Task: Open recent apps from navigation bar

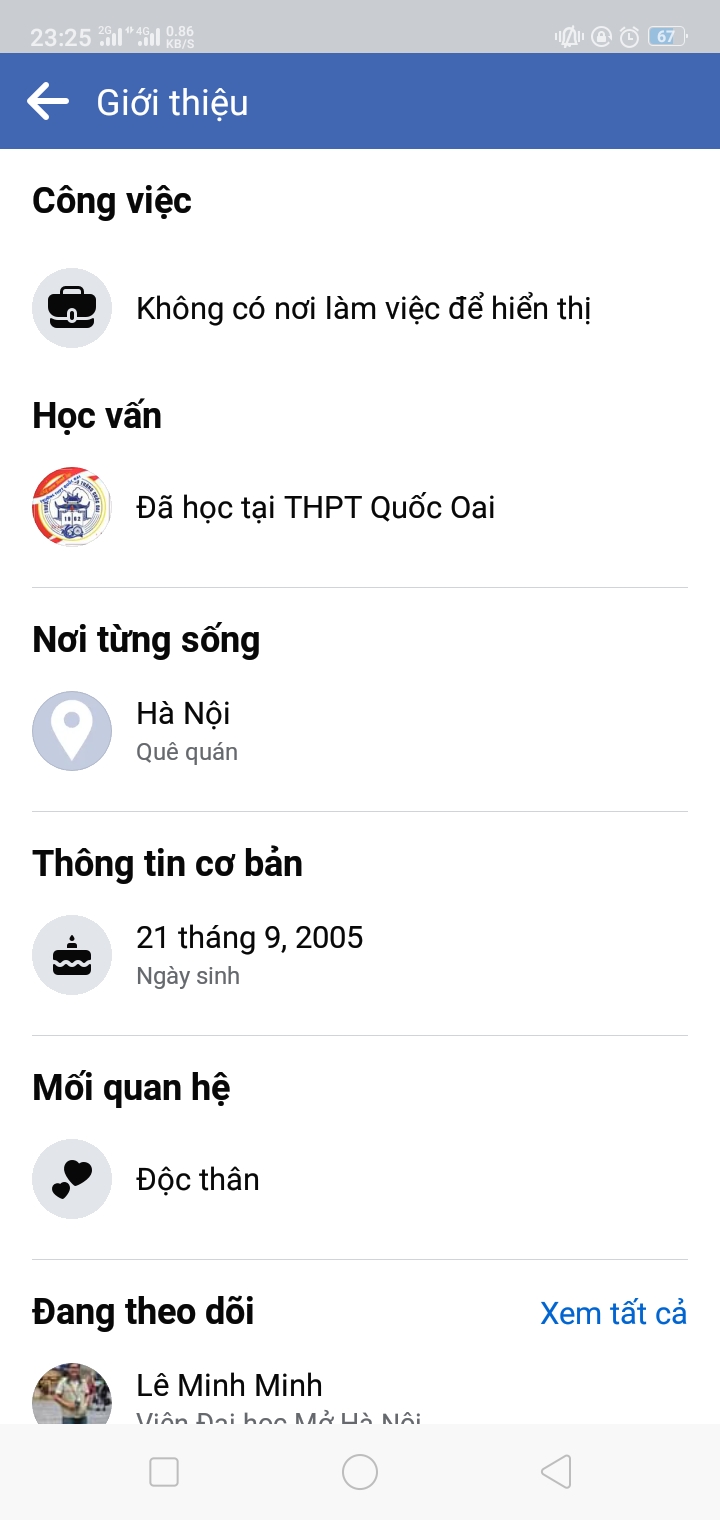Action: pos(164,1472)
